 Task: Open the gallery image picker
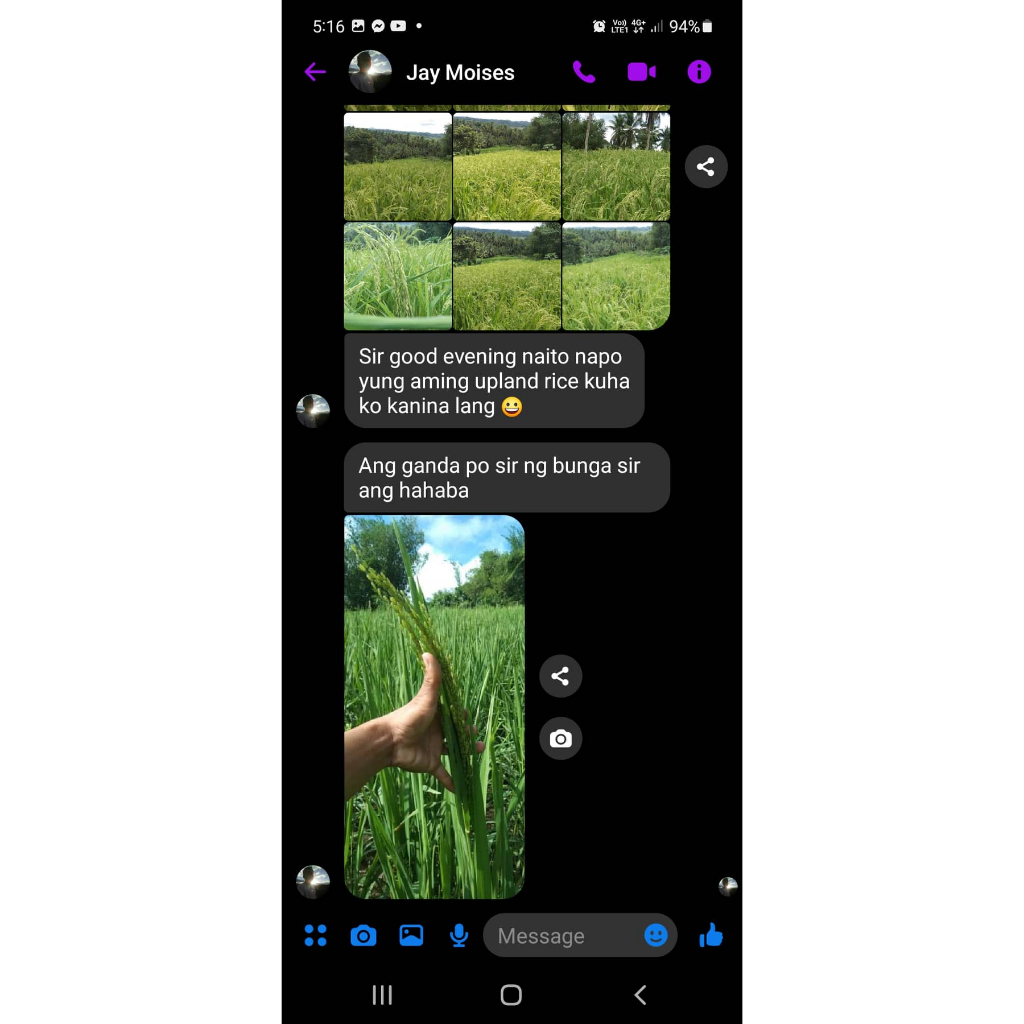click(411, 936)
